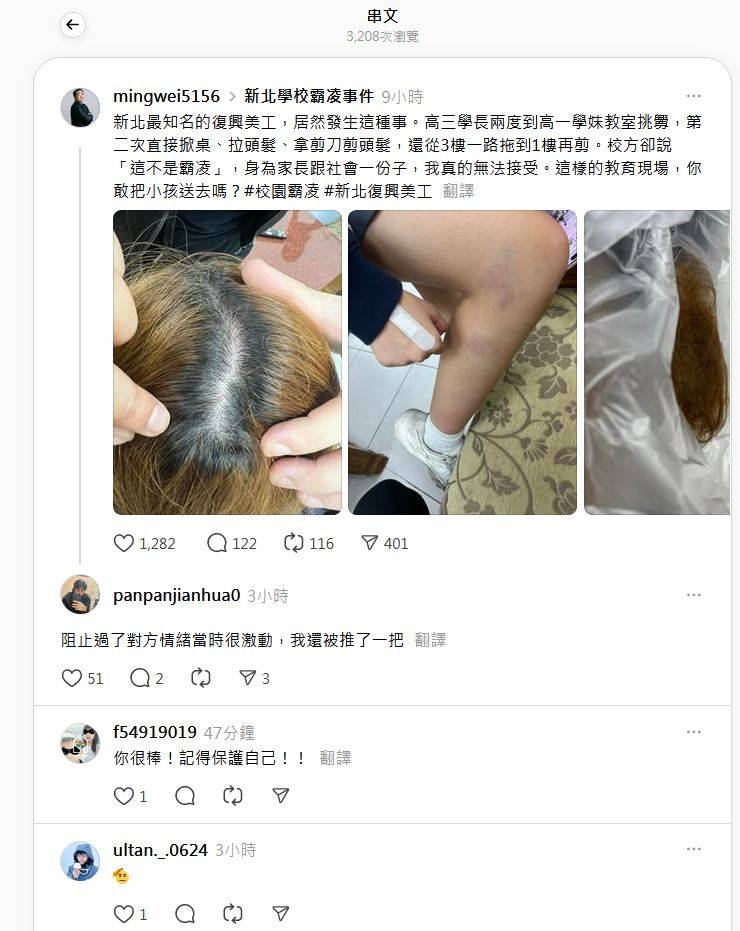Like mingwei5156's post
This screenshot has width=740, height=931.
[124, 543]
